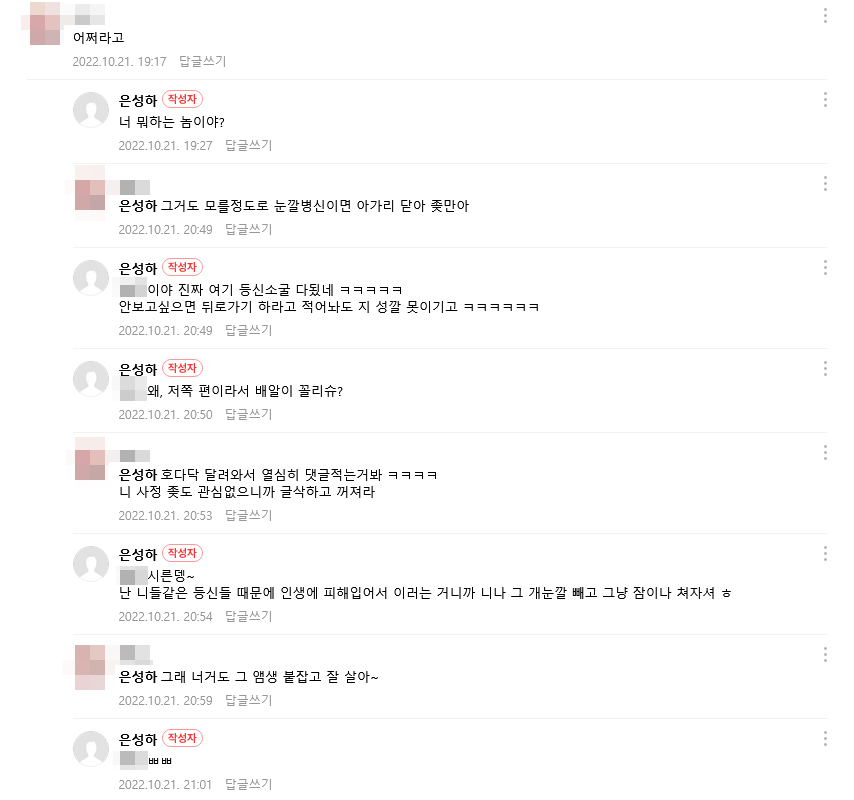Reply to the 20:59 comment
Image resolution: width=854 pixels, height=800 pixels.
(x=248, y=700)
